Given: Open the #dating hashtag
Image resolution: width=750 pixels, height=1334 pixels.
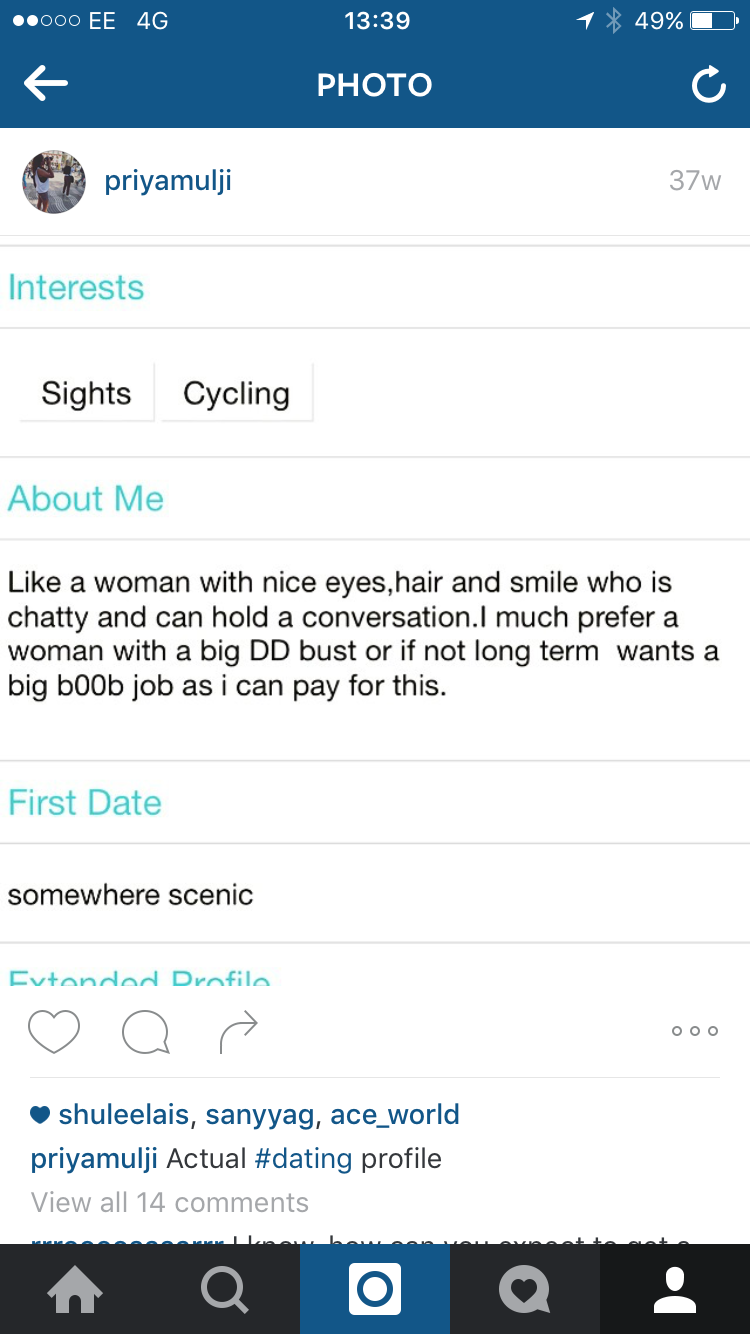Looking at the screenshot, I should [x=303, y=1158].
